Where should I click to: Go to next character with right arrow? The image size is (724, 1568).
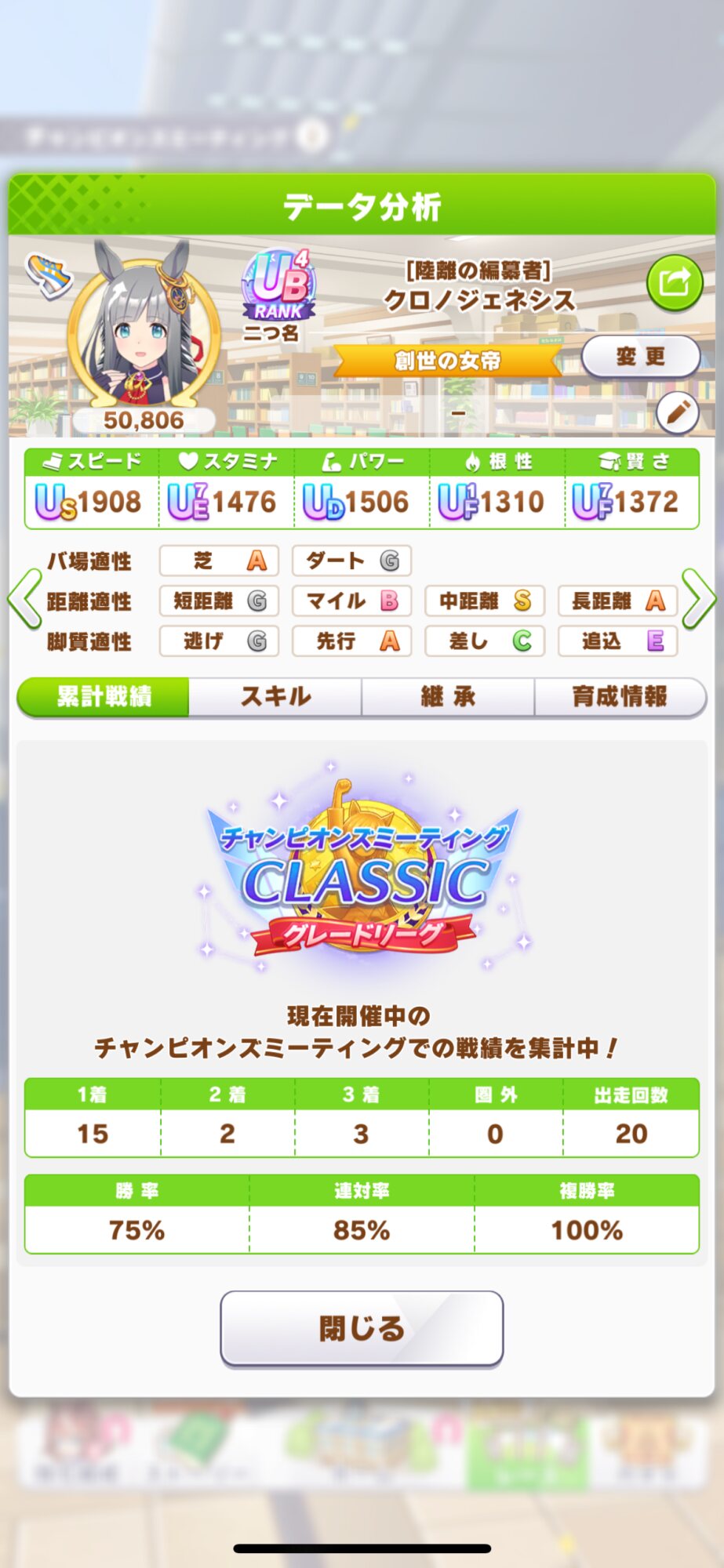[x=698, y=600]
